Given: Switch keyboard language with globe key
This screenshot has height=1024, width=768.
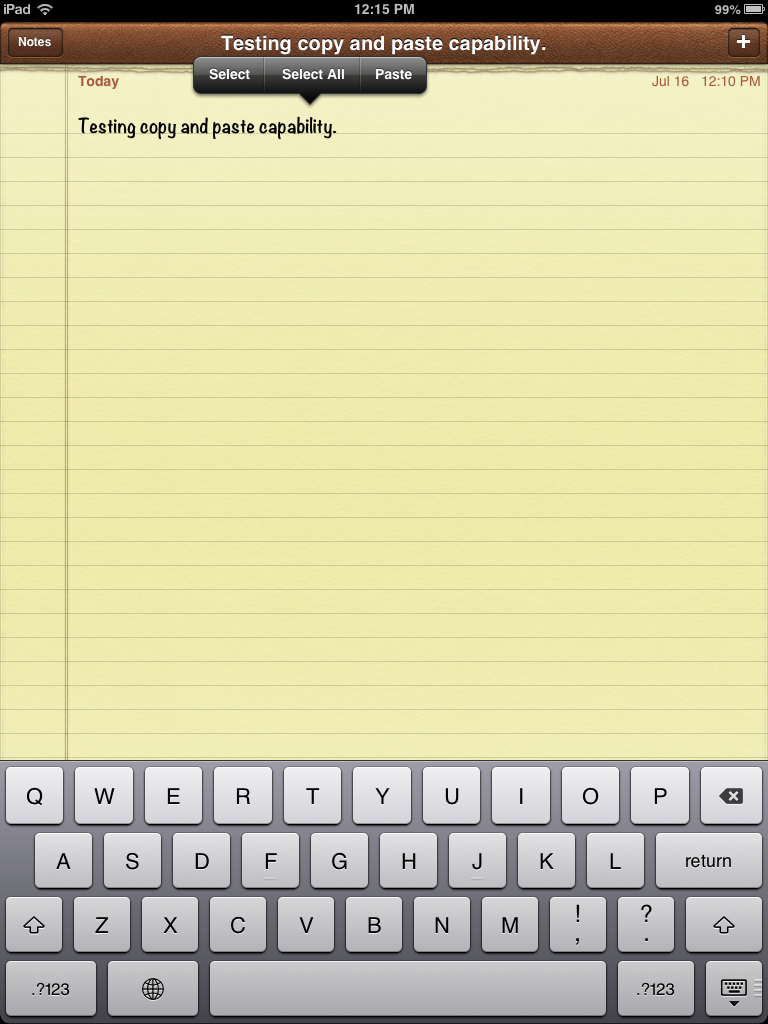Looking at the screenshot, I should (x=153, y=989).
